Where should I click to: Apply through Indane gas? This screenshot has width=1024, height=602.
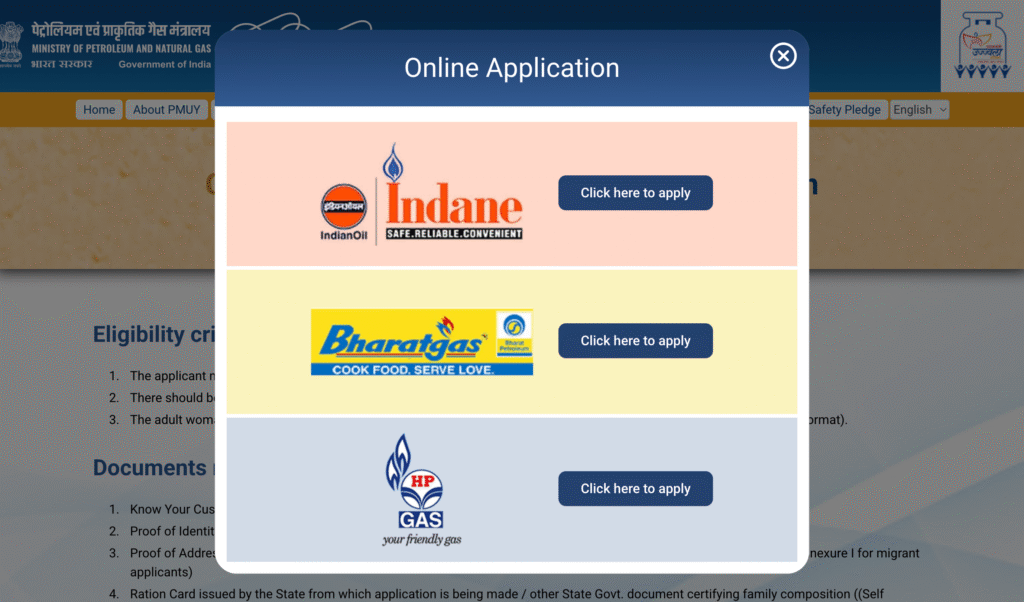pos(635,193)
